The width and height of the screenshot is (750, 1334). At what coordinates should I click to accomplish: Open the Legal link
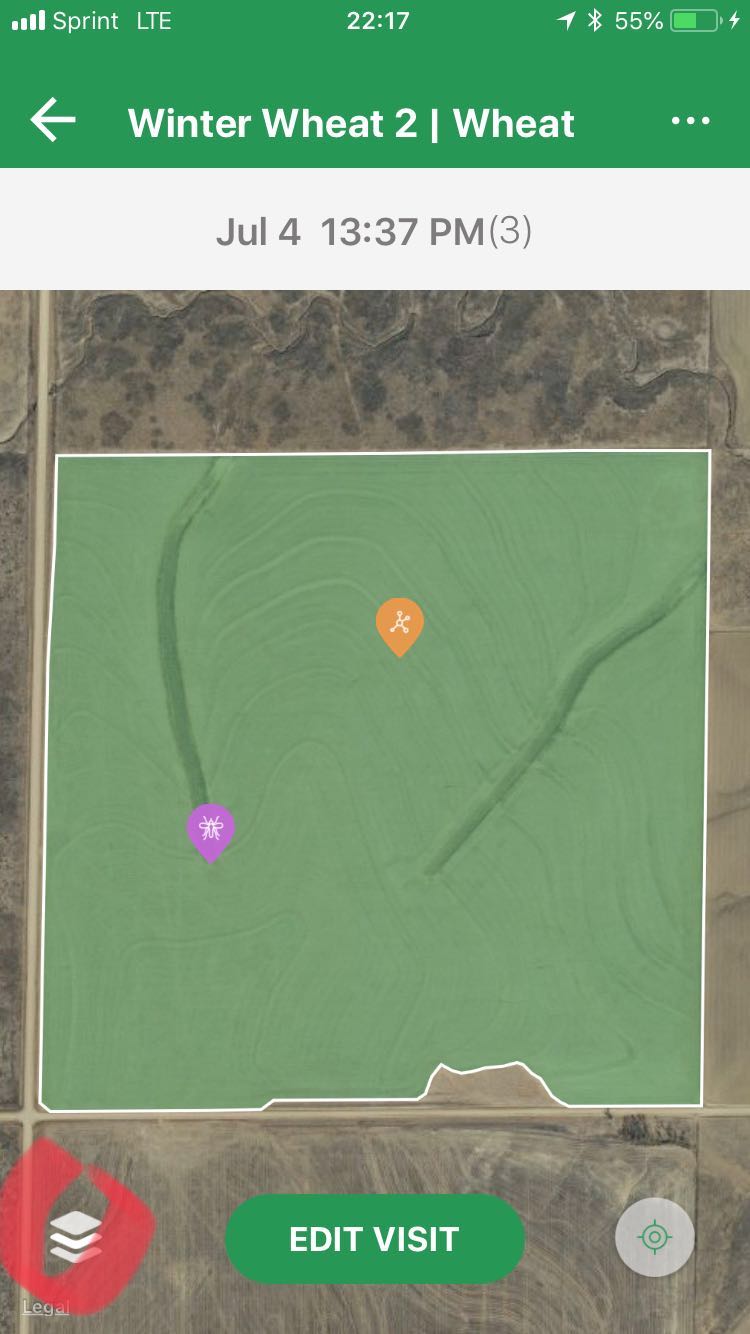tap(45, 1307)
